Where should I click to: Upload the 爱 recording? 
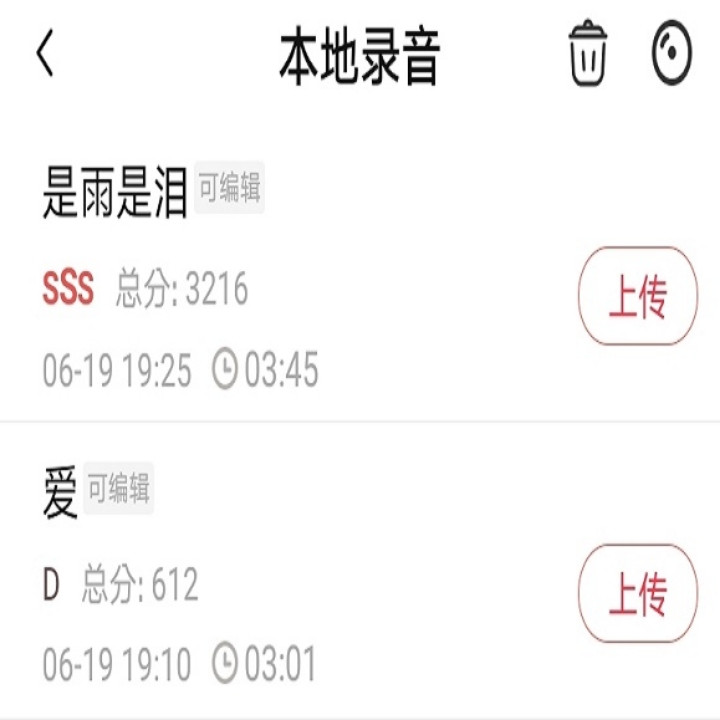(x=638, y=593)
